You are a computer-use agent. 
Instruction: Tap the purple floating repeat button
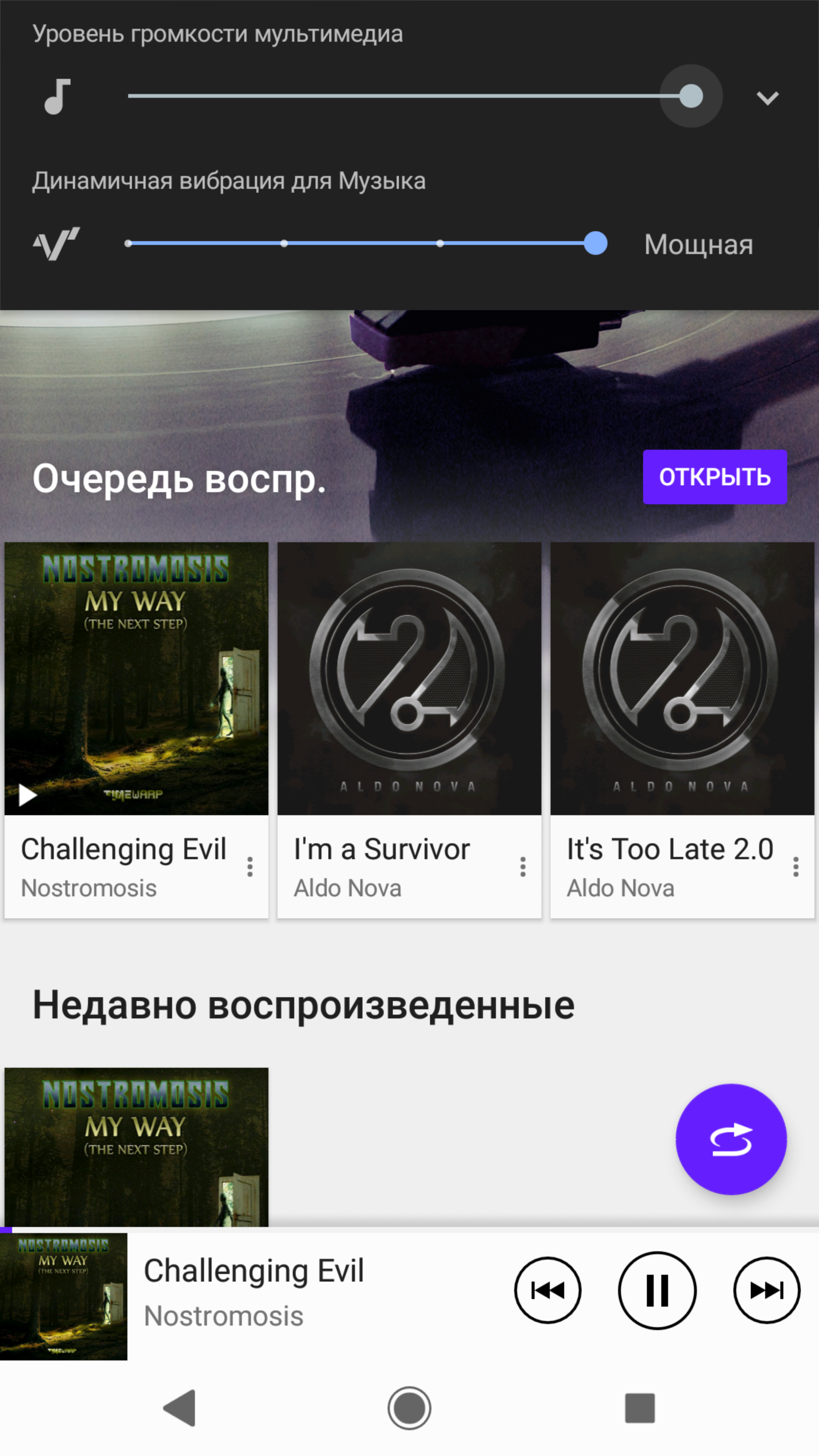(x=731, y=1139)
